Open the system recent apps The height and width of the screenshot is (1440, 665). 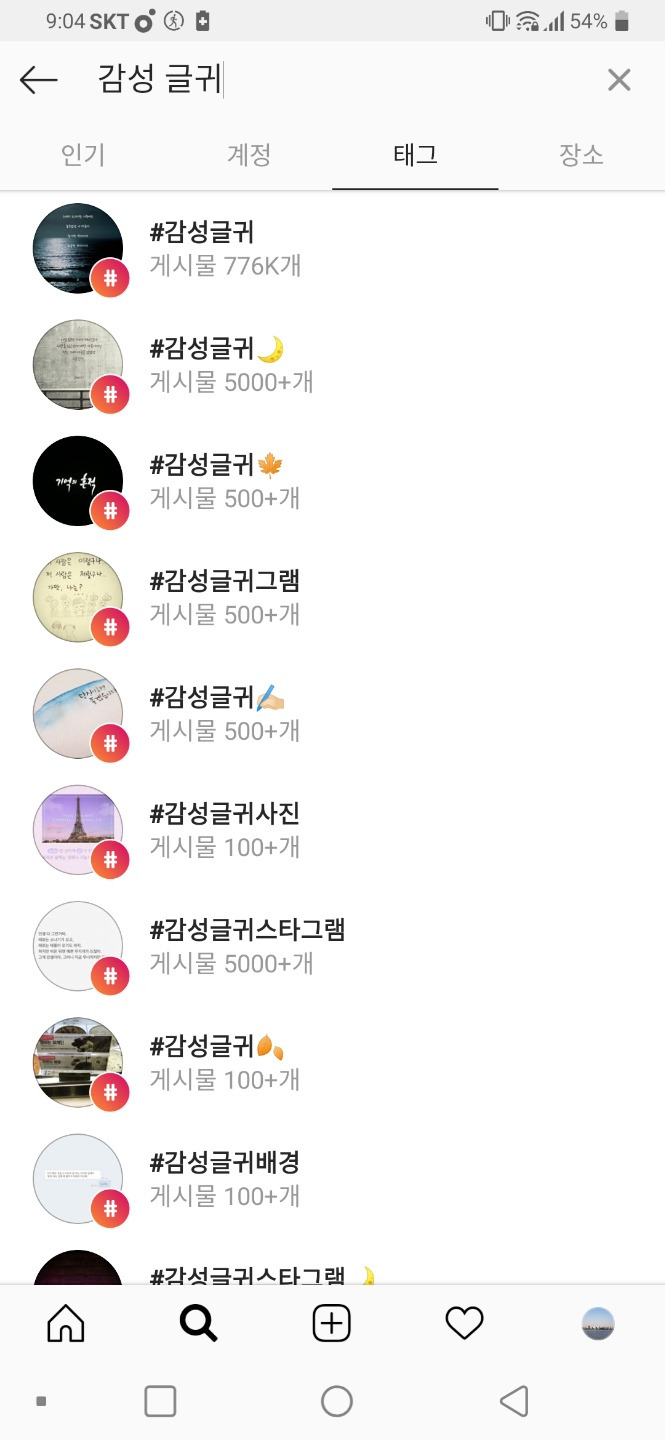pyautogui.click(x=160, y=1401)
